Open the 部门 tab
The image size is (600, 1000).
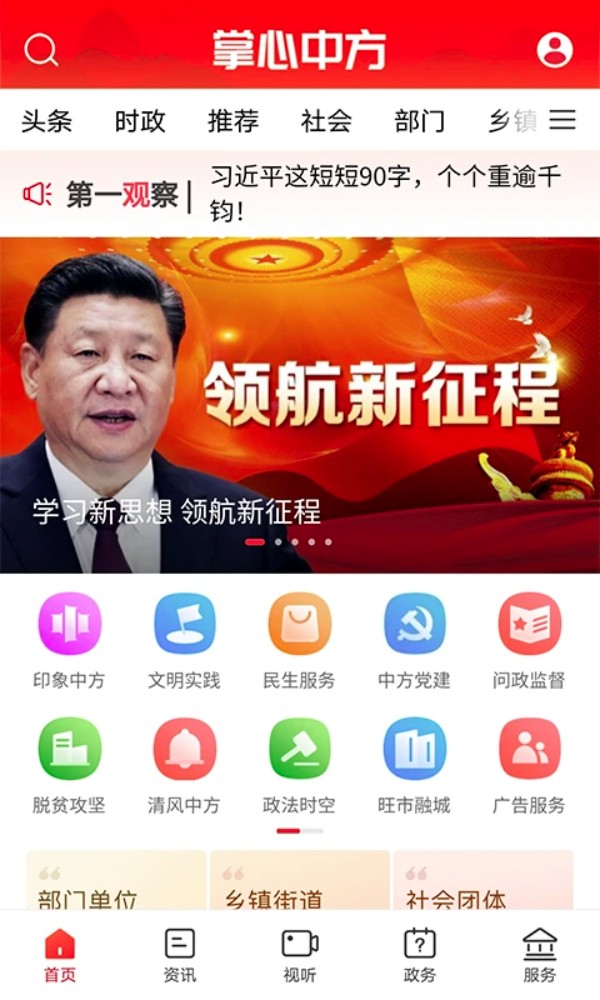420,122
